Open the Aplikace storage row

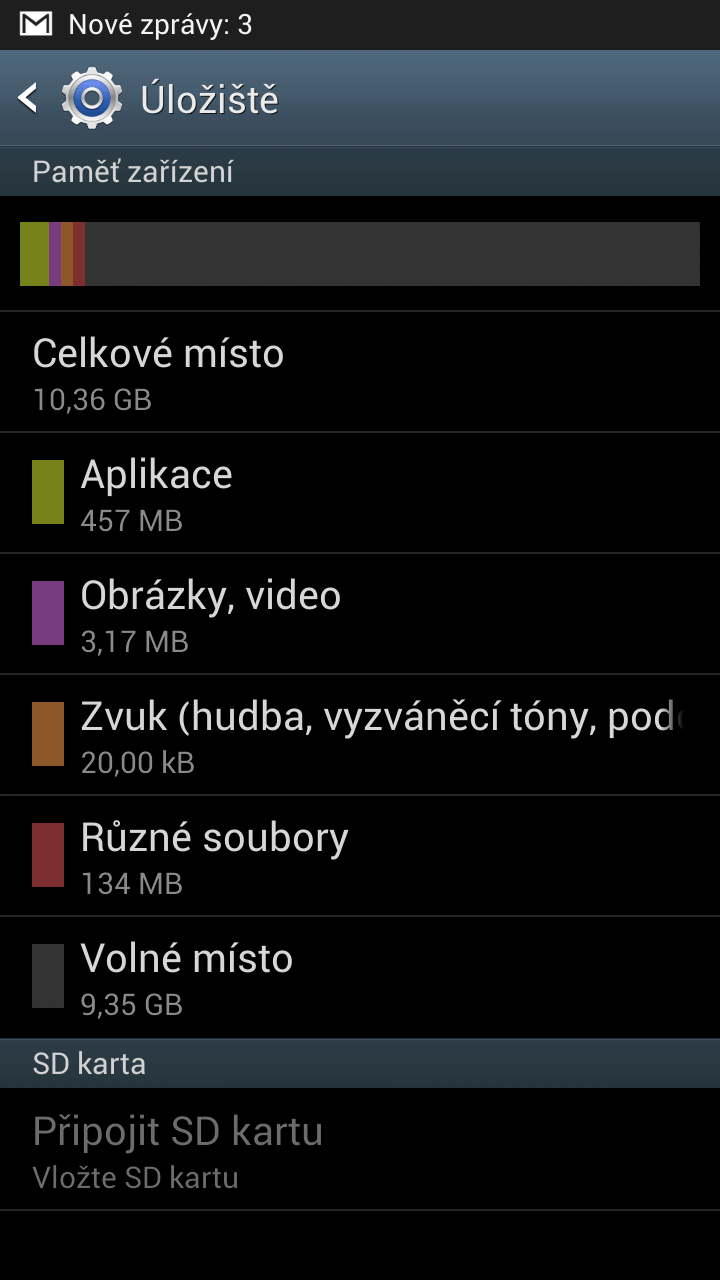point(360,493)
